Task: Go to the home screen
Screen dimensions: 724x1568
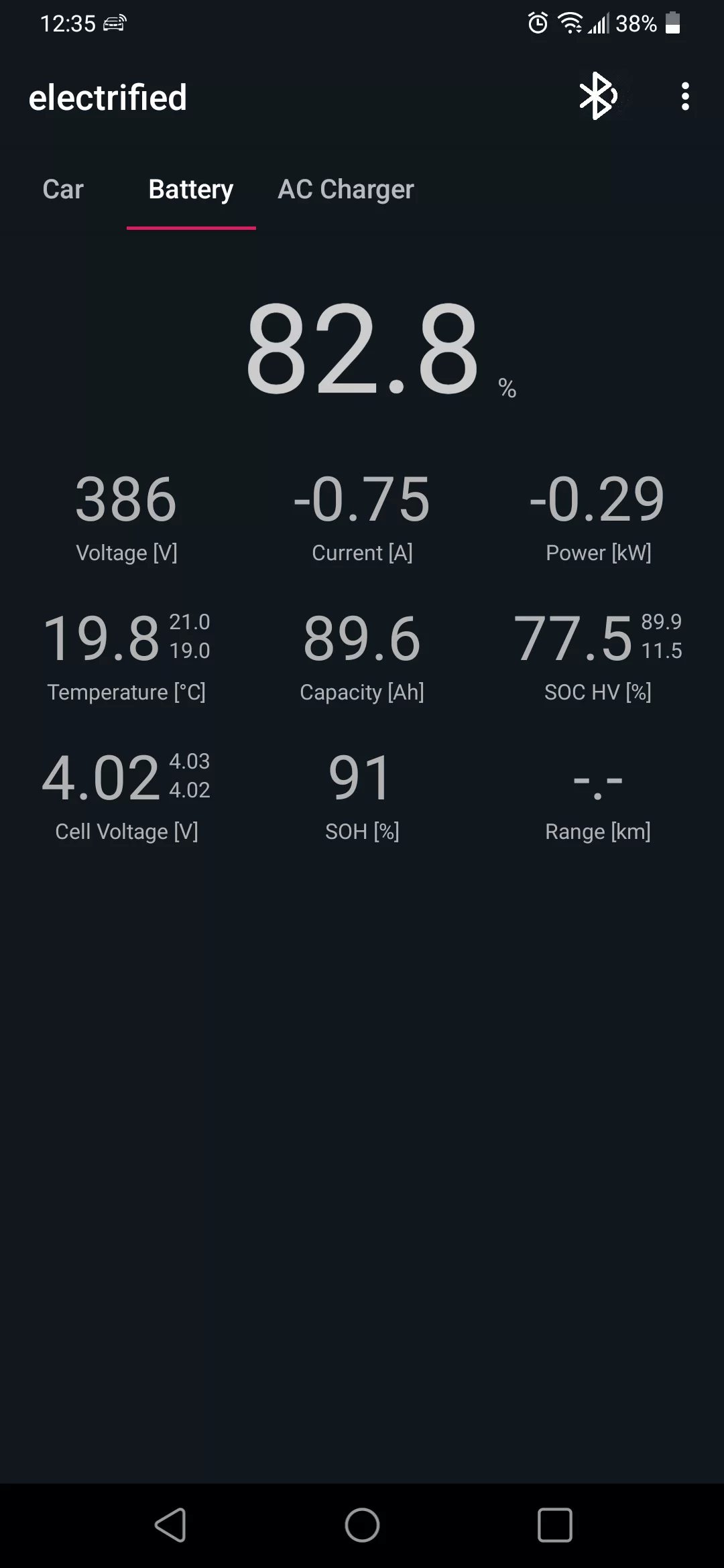Action: [x=362, y=1525]
